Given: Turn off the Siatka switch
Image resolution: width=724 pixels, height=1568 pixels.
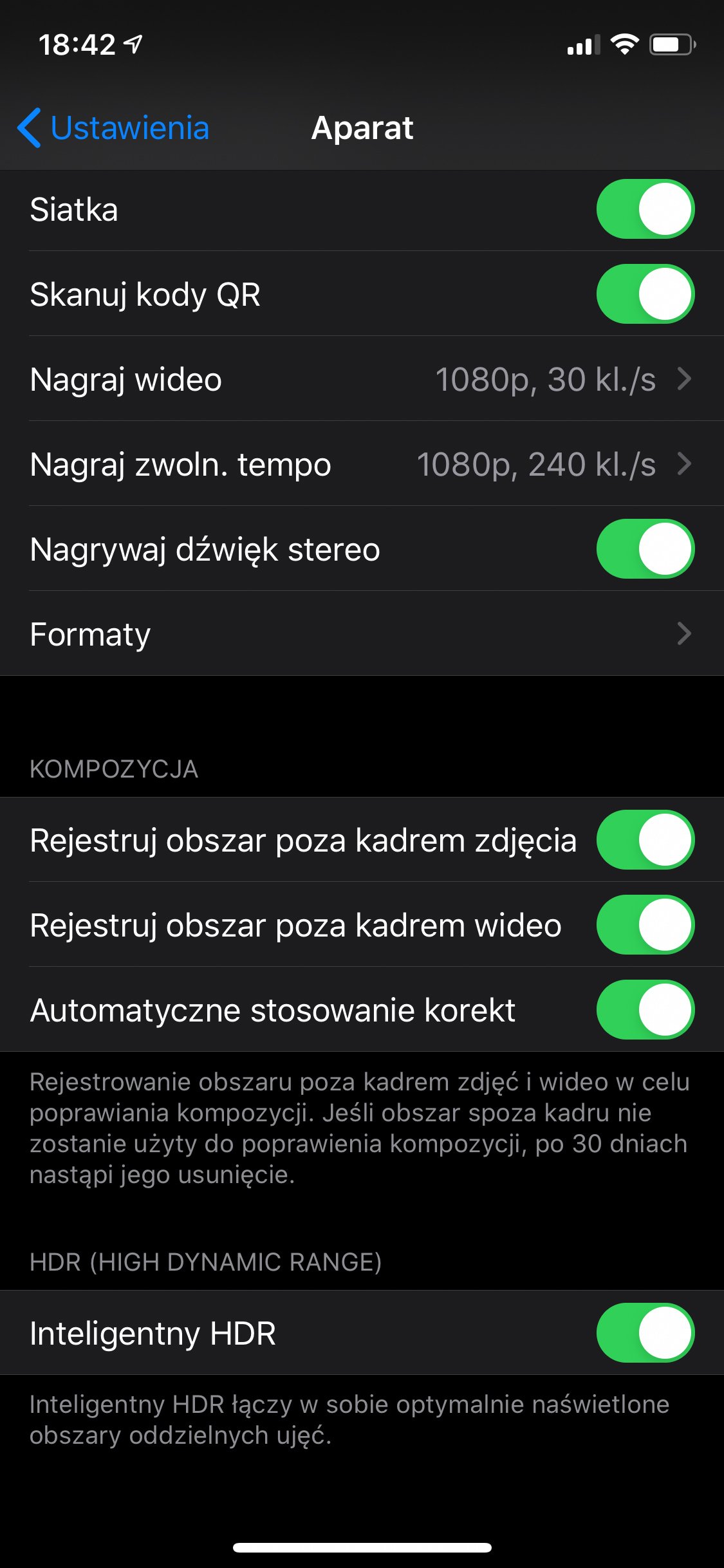Looking at the screenshot, I should tap(645, 209).
